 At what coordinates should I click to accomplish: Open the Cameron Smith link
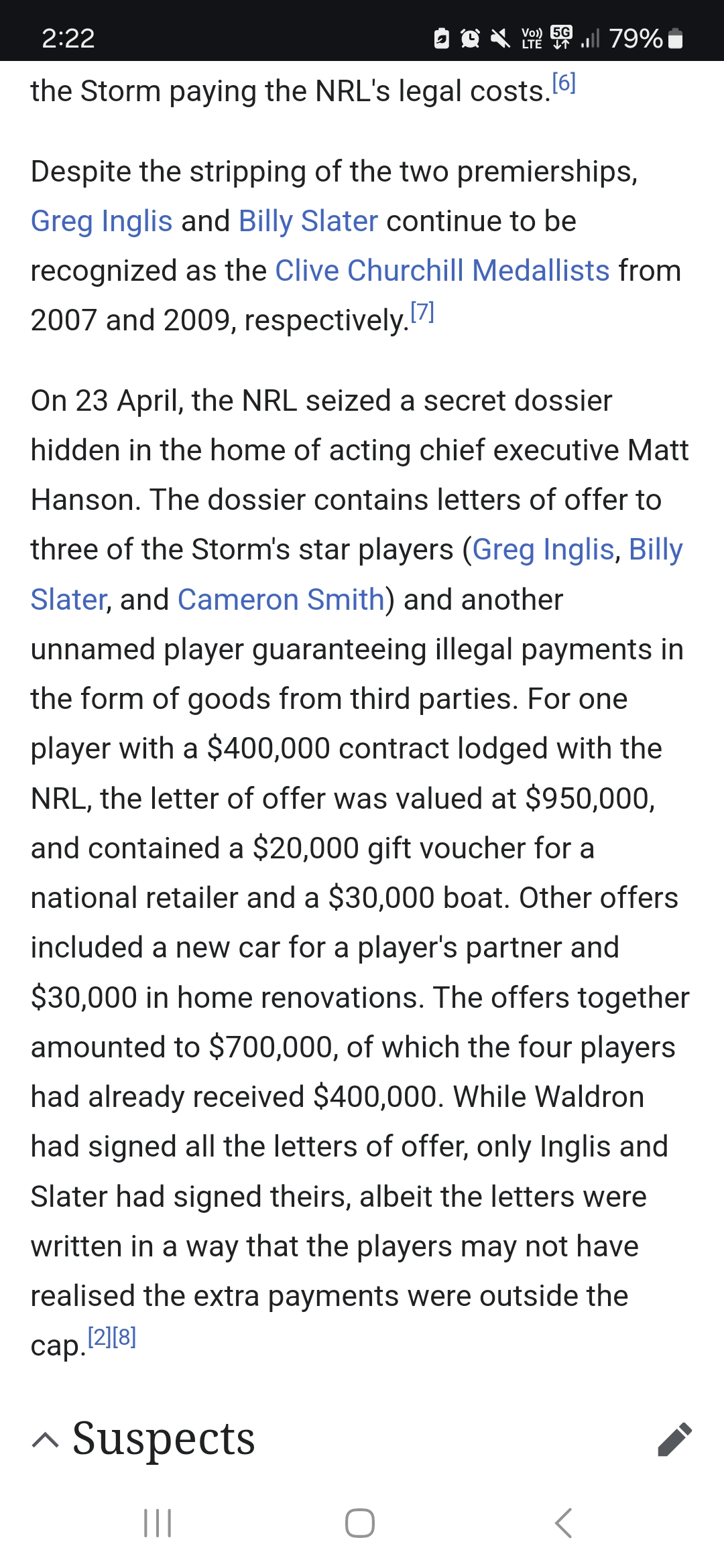(x=281, y=599)
